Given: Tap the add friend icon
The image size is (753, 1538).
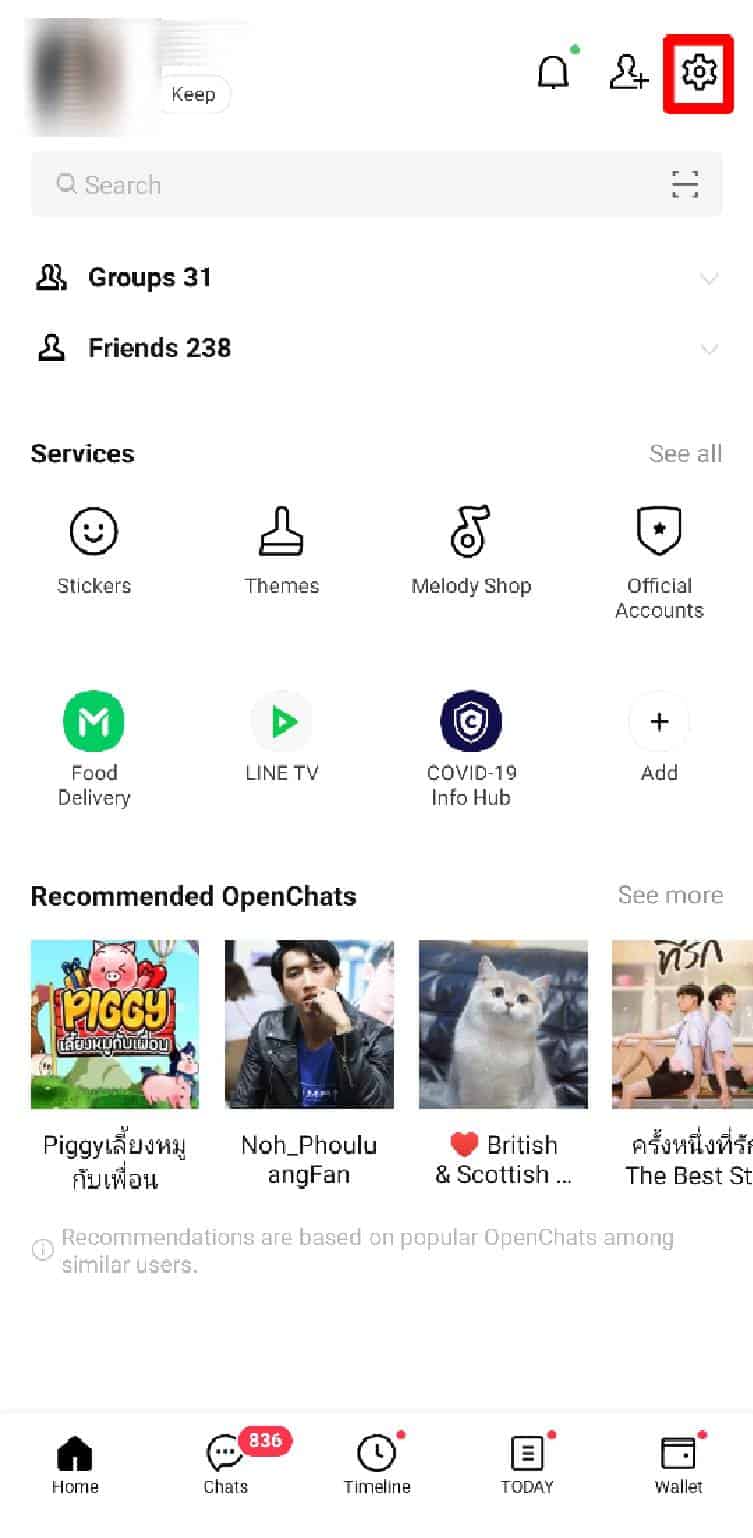Looking at the screenshot, I should coord(629,73).
